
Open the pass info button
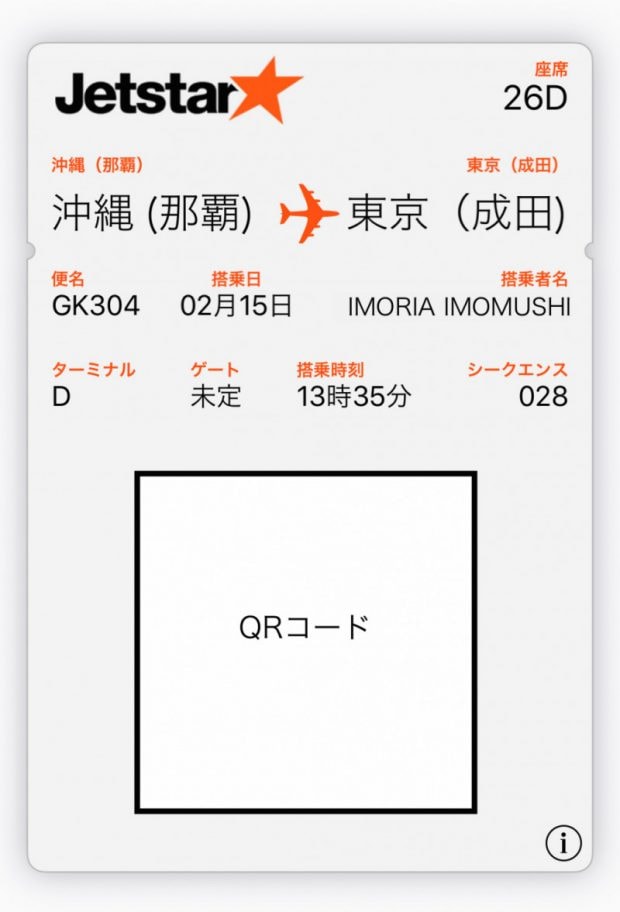pos(563,844)
